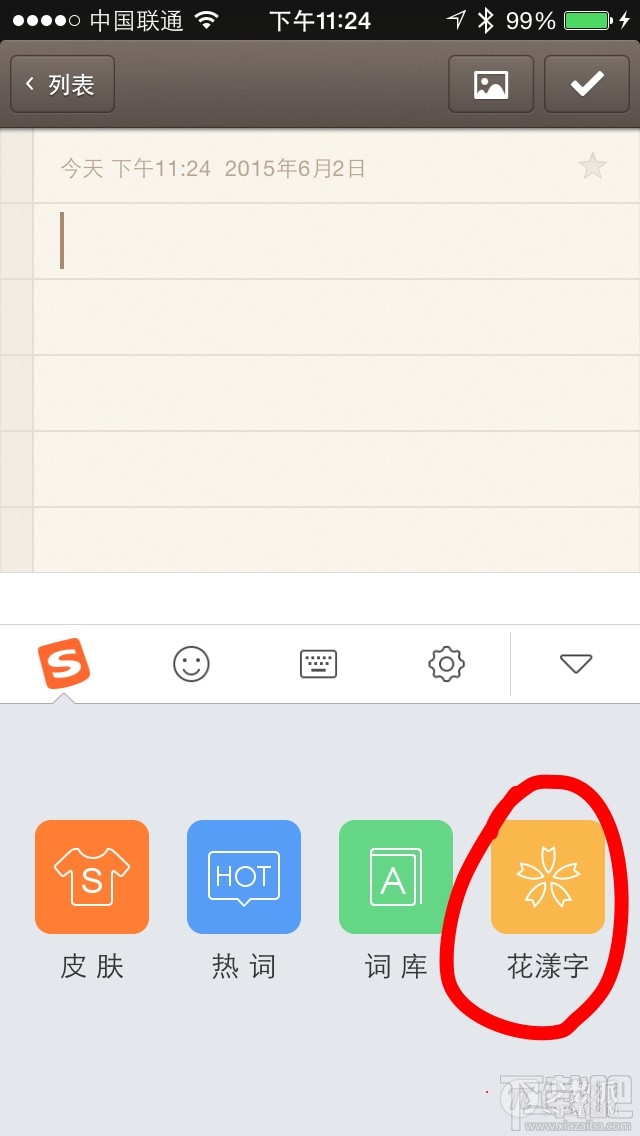Collapse the keyboard with the down arrow
The image size is (640, 1136).
pyautogui.click(x=576, y=663)
